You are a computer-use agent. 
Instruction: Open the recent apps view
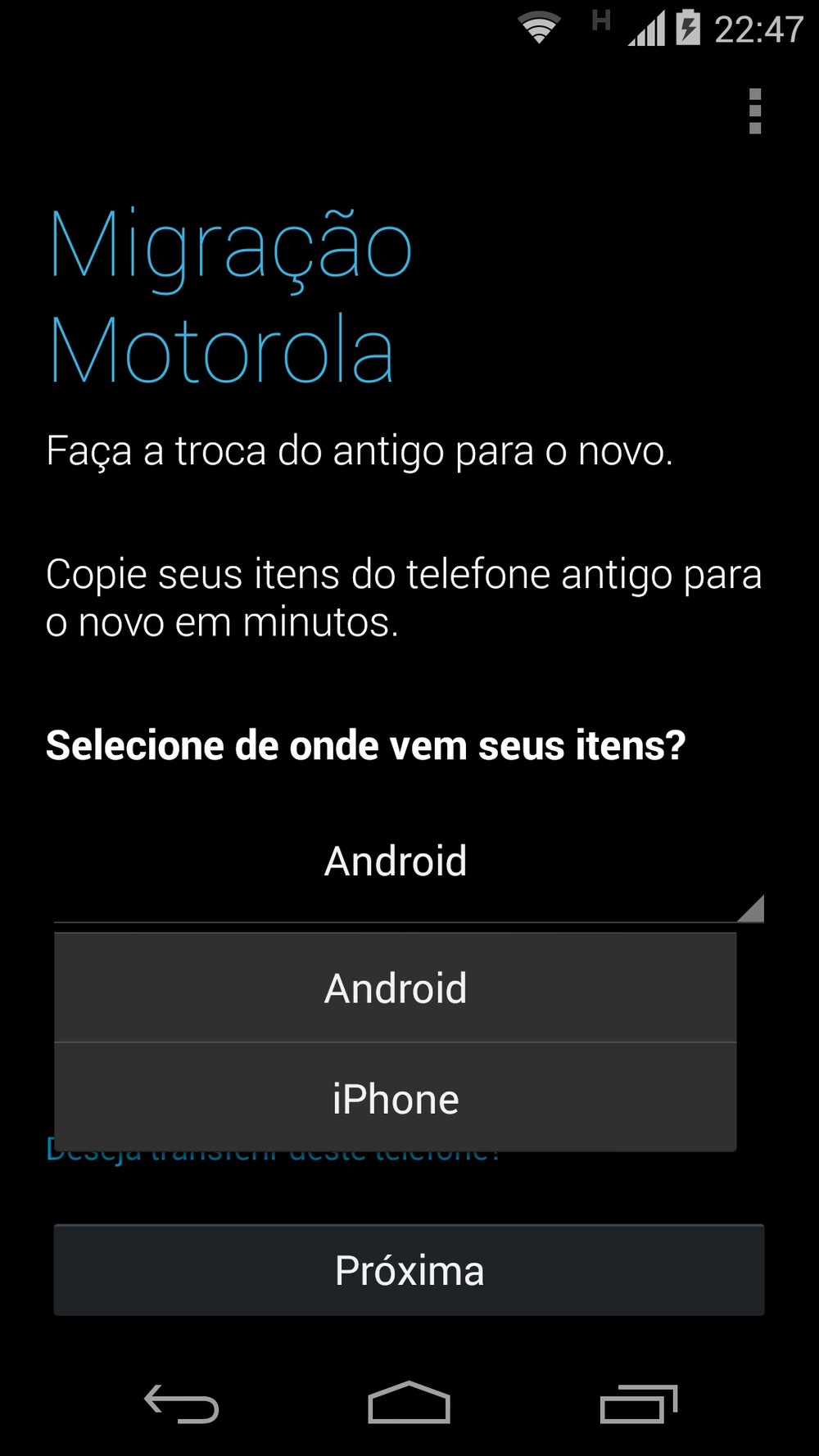pos(638,1404)
